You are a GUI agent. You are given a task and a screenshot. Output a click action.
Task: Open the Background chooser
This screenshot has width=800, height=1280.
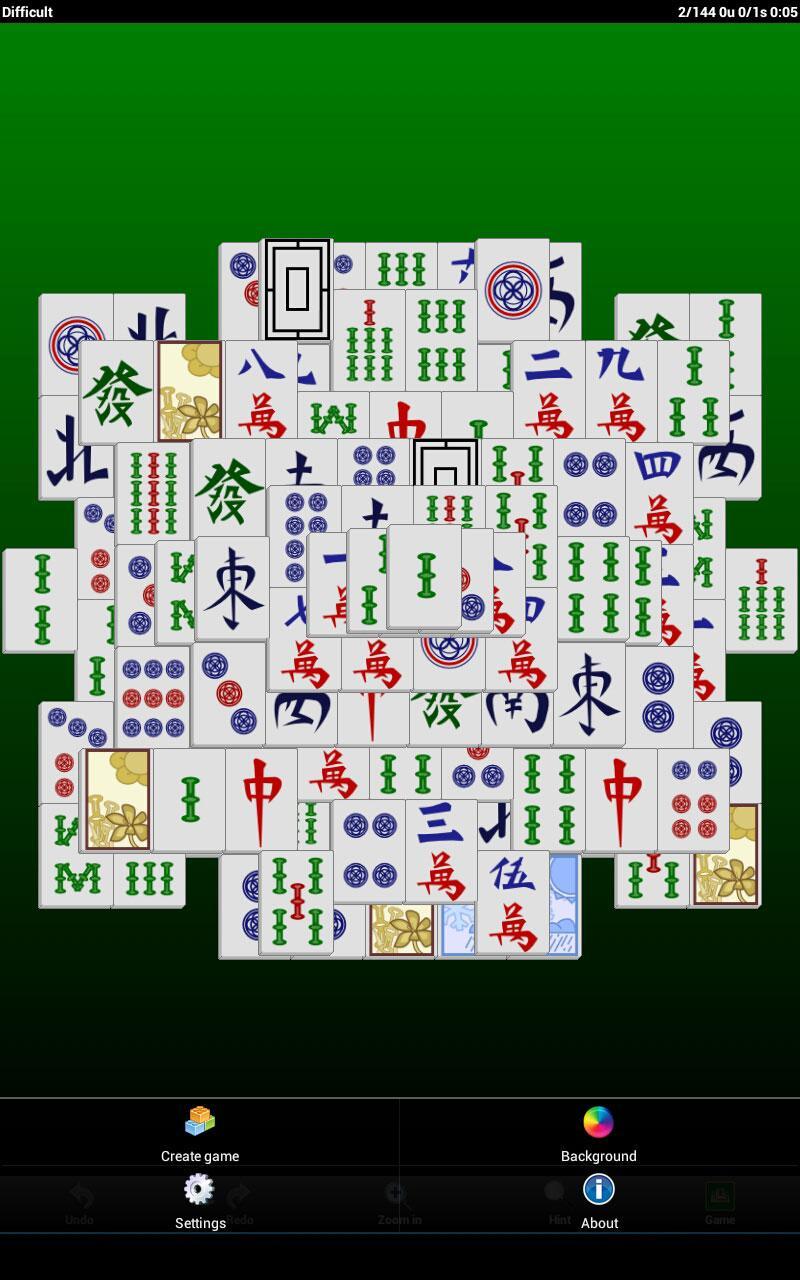click(x=598, y=1133)
